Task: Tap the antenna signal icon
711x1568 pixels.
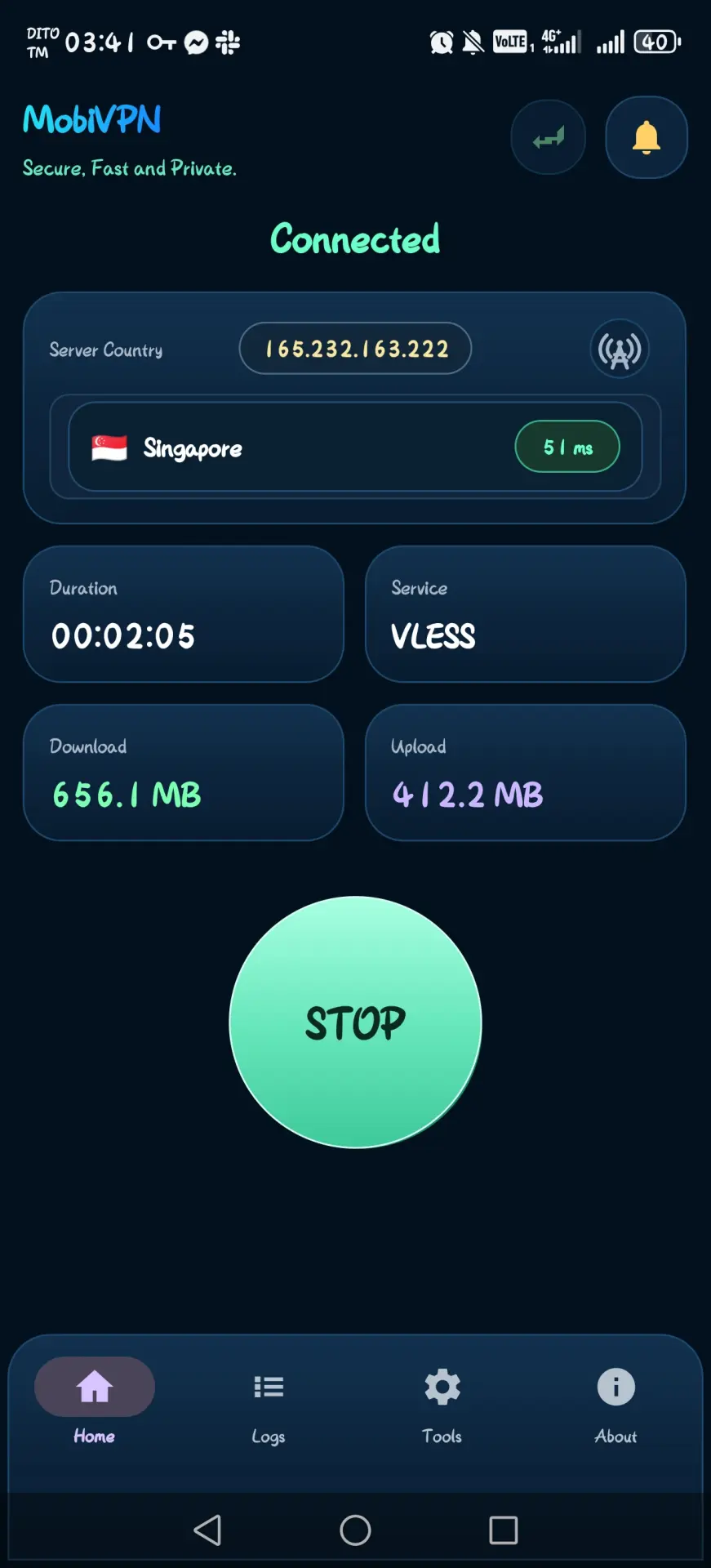Action: [x=619, y=350]
